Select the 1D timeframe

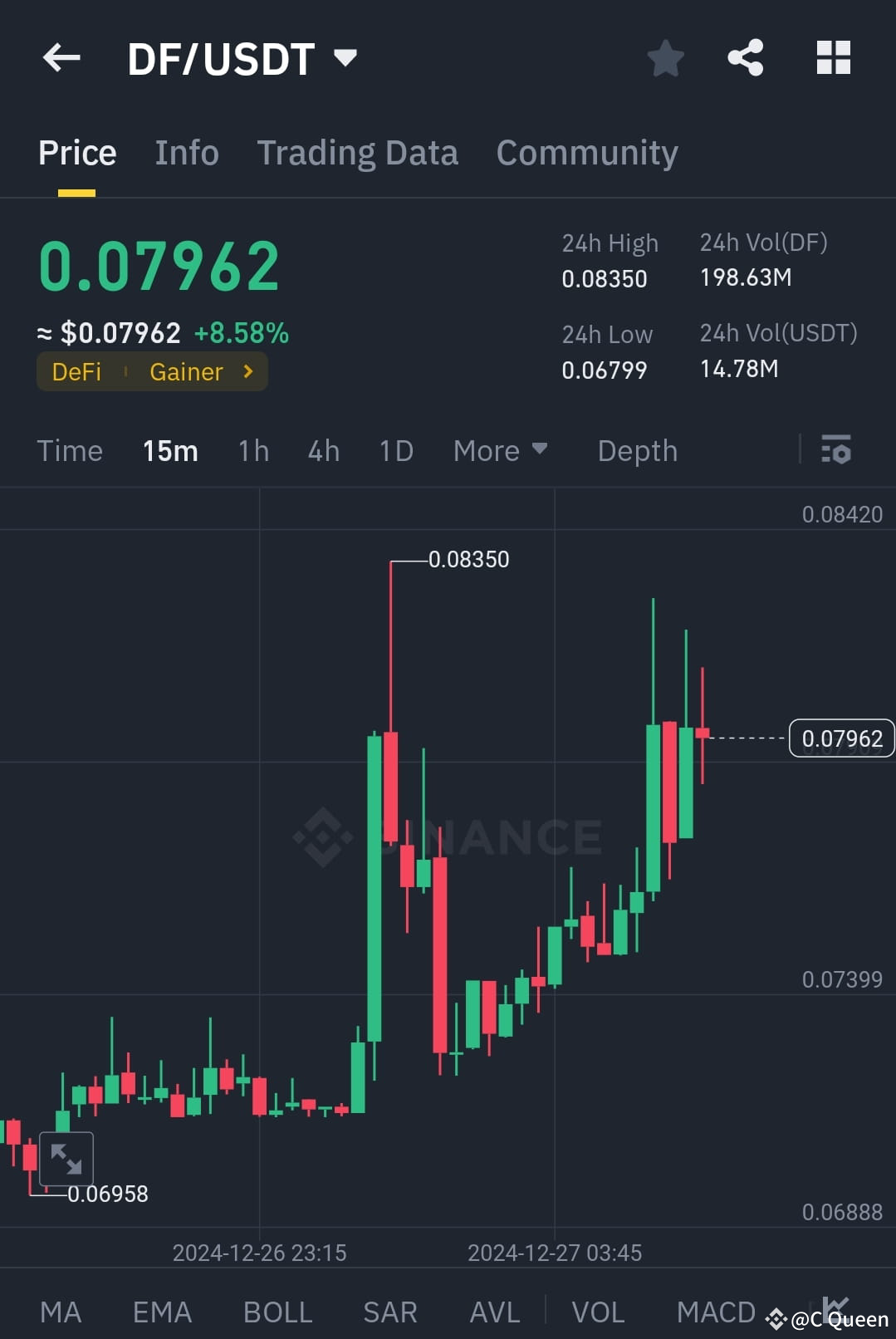(x=395, y=450)
